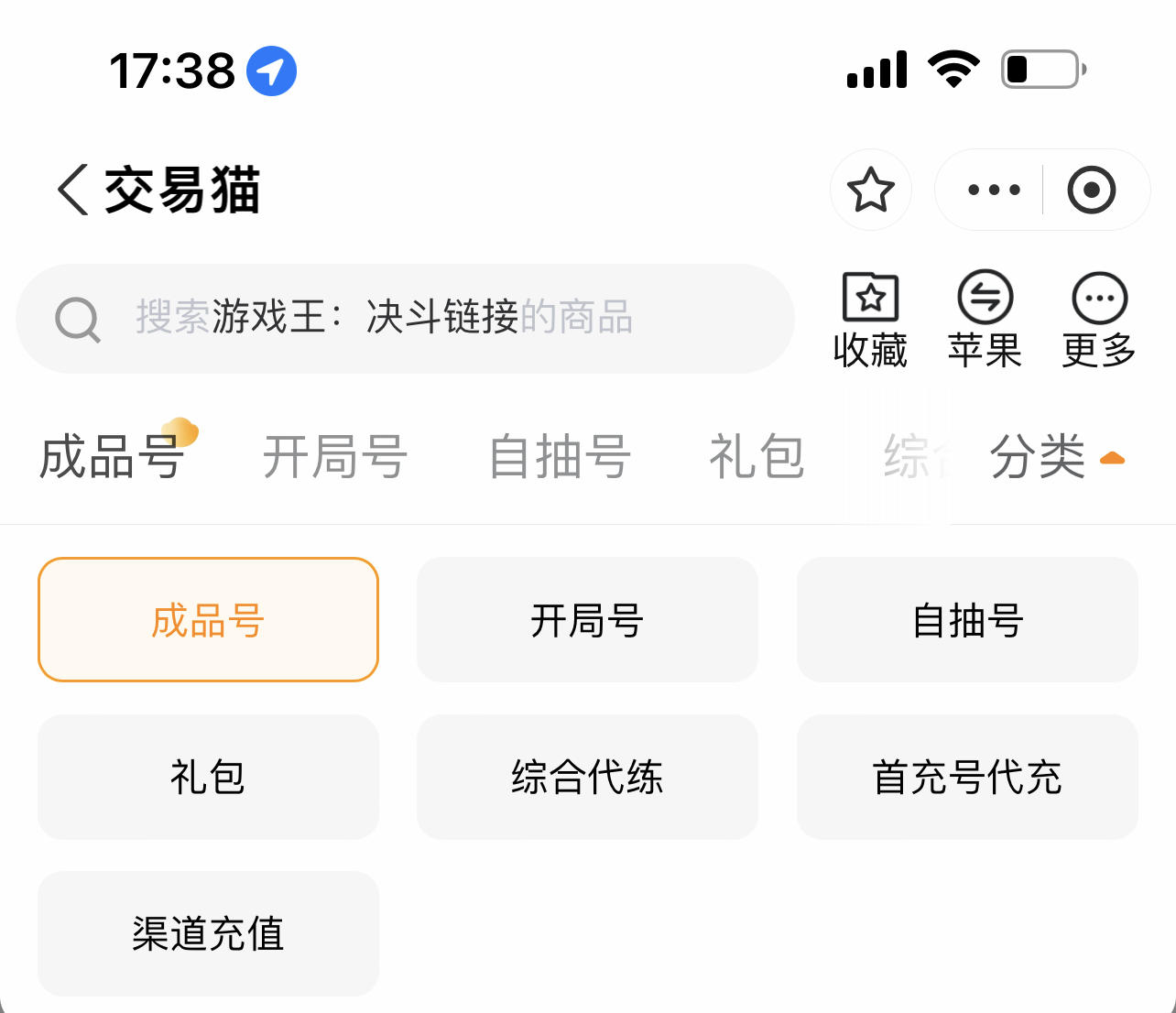1176x1013 pixels.
Task: Choose 首充号代充 category
Action: (967, 778)
